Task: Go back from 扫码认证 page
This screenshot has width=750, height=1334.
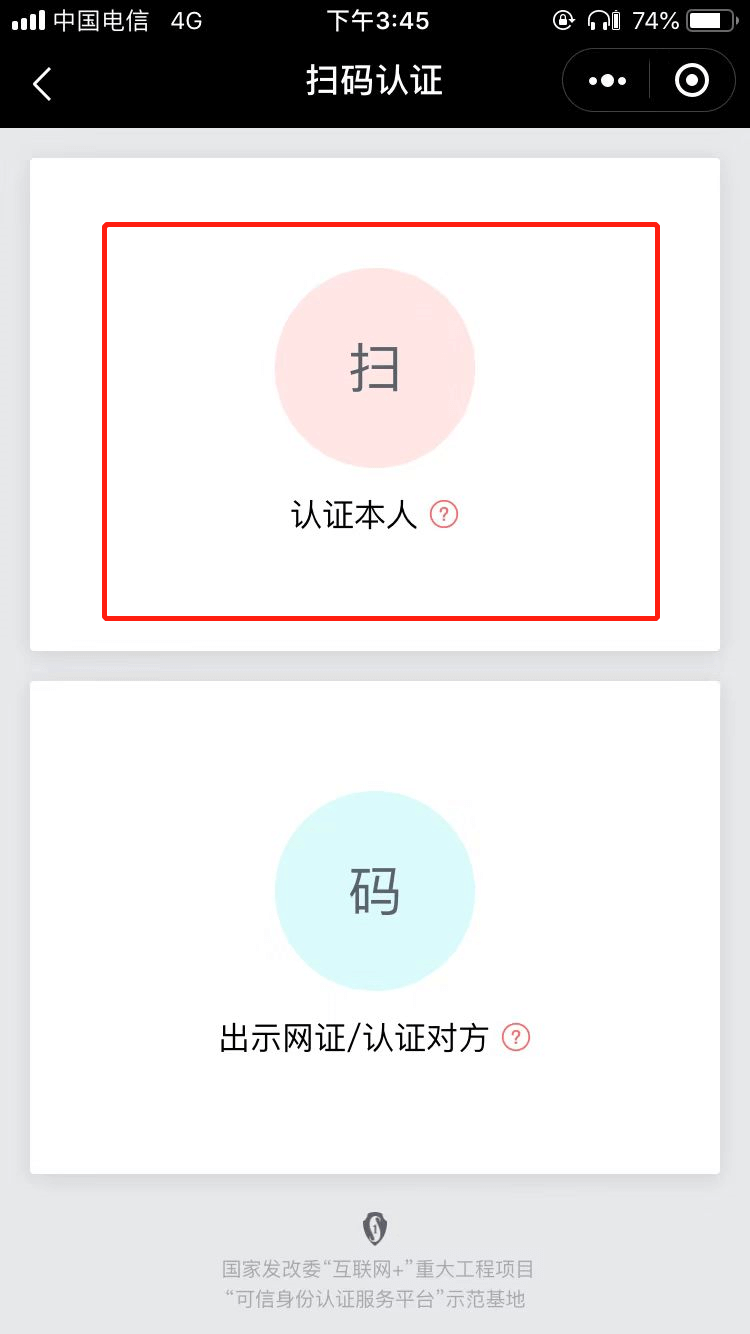Action: [x=42, y=83]
